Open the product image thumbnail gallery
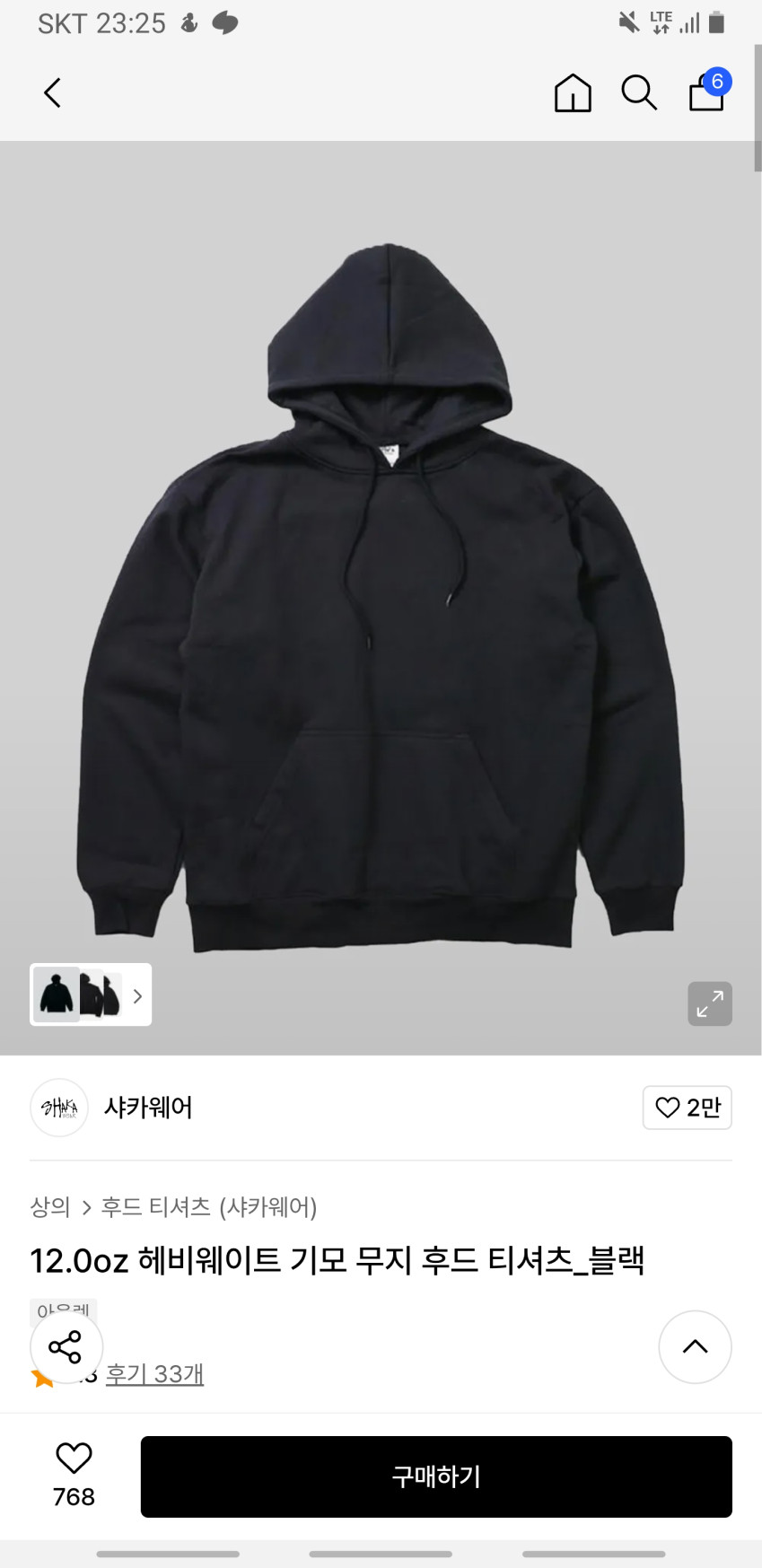The height and width of the screenshot is (1568, 762). tap(91, 994)
